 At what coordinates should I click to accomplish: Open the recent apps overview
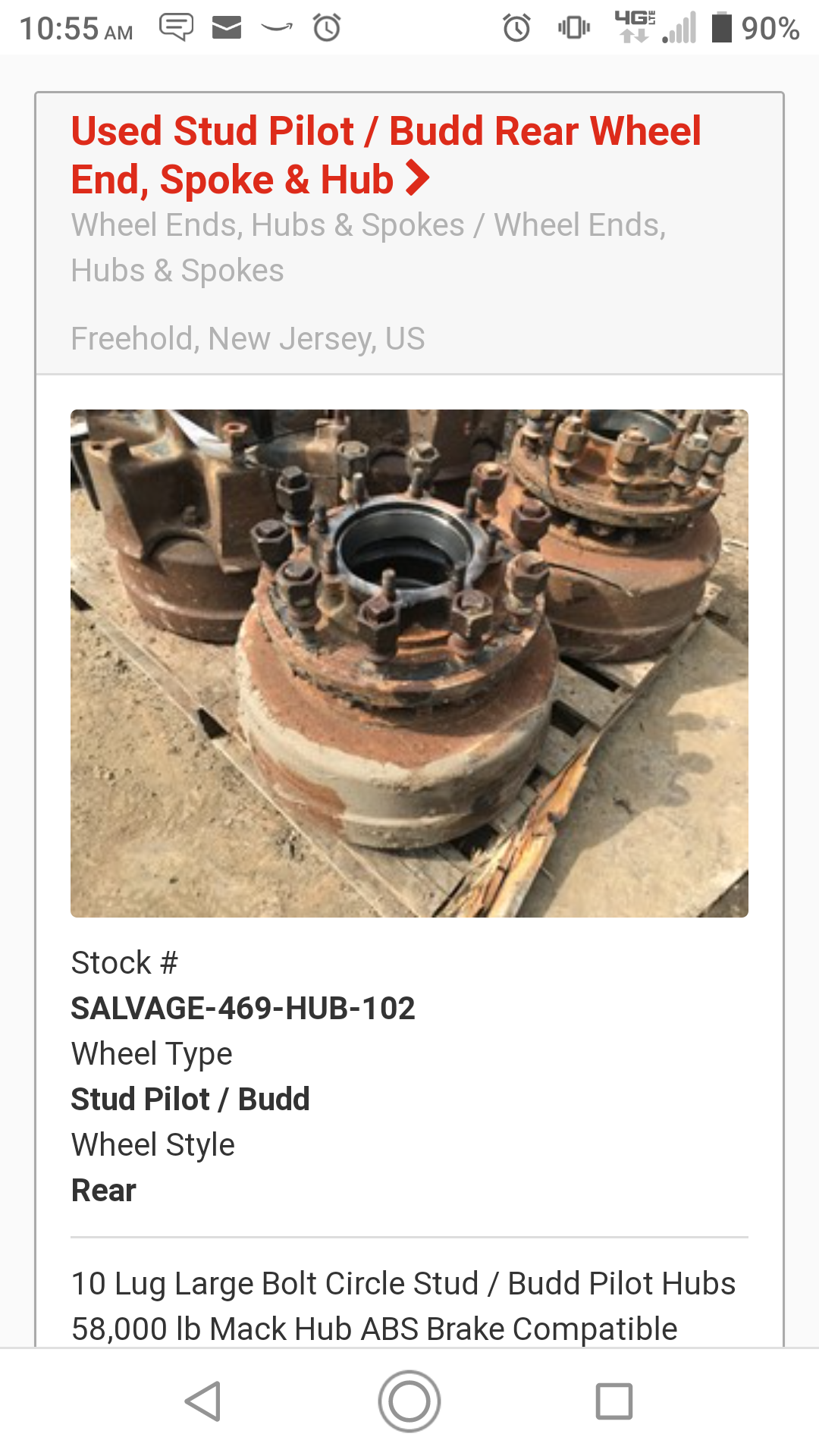click(614, 1401)
